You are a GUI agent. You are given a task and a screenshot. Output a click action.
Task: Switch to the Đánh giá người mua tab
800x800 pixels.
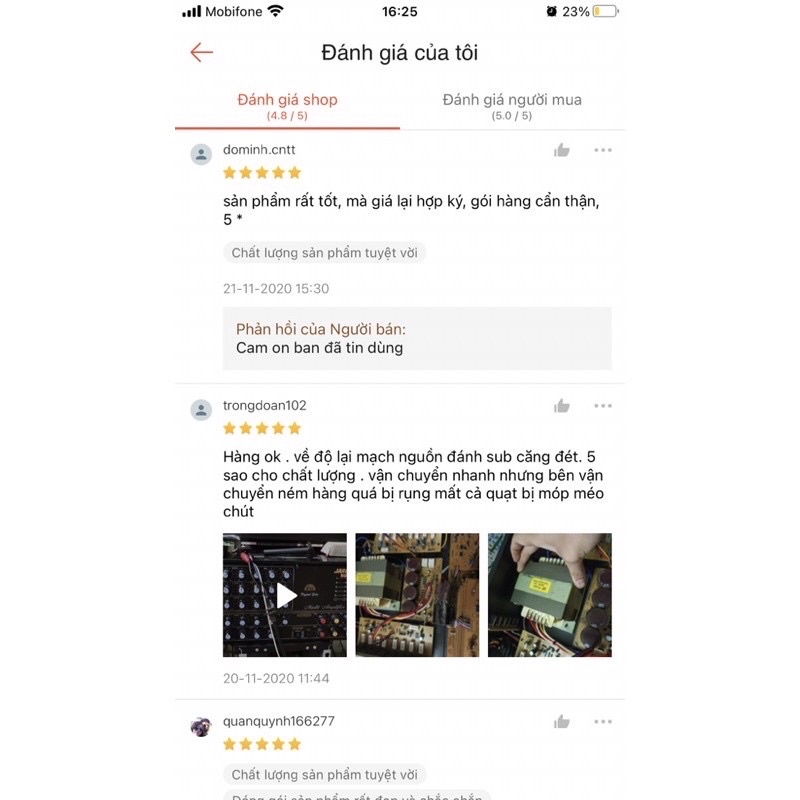tap(512, 106)
